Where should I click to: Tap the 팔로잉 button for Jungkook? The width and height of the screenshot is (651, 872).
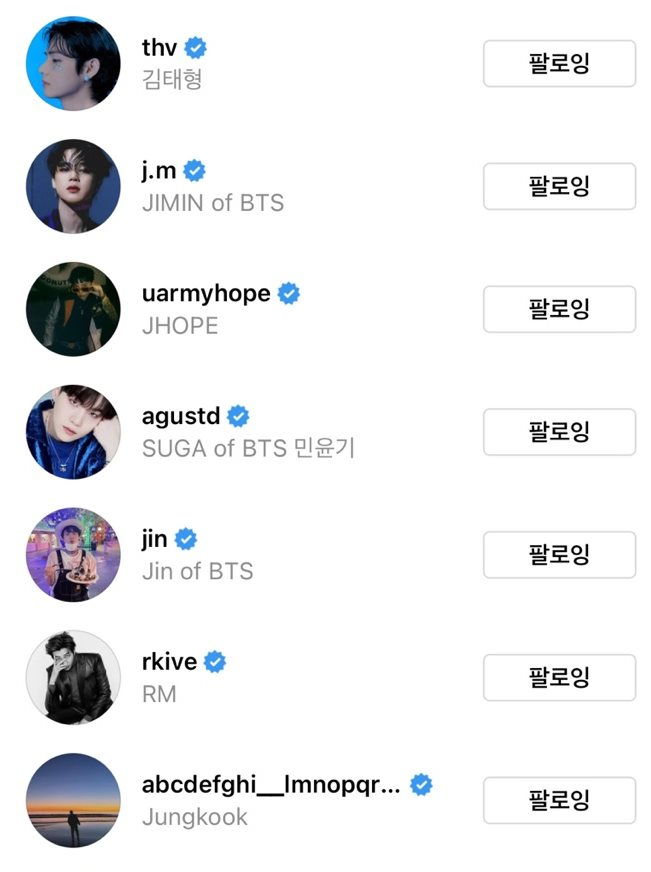pos(559,800)
